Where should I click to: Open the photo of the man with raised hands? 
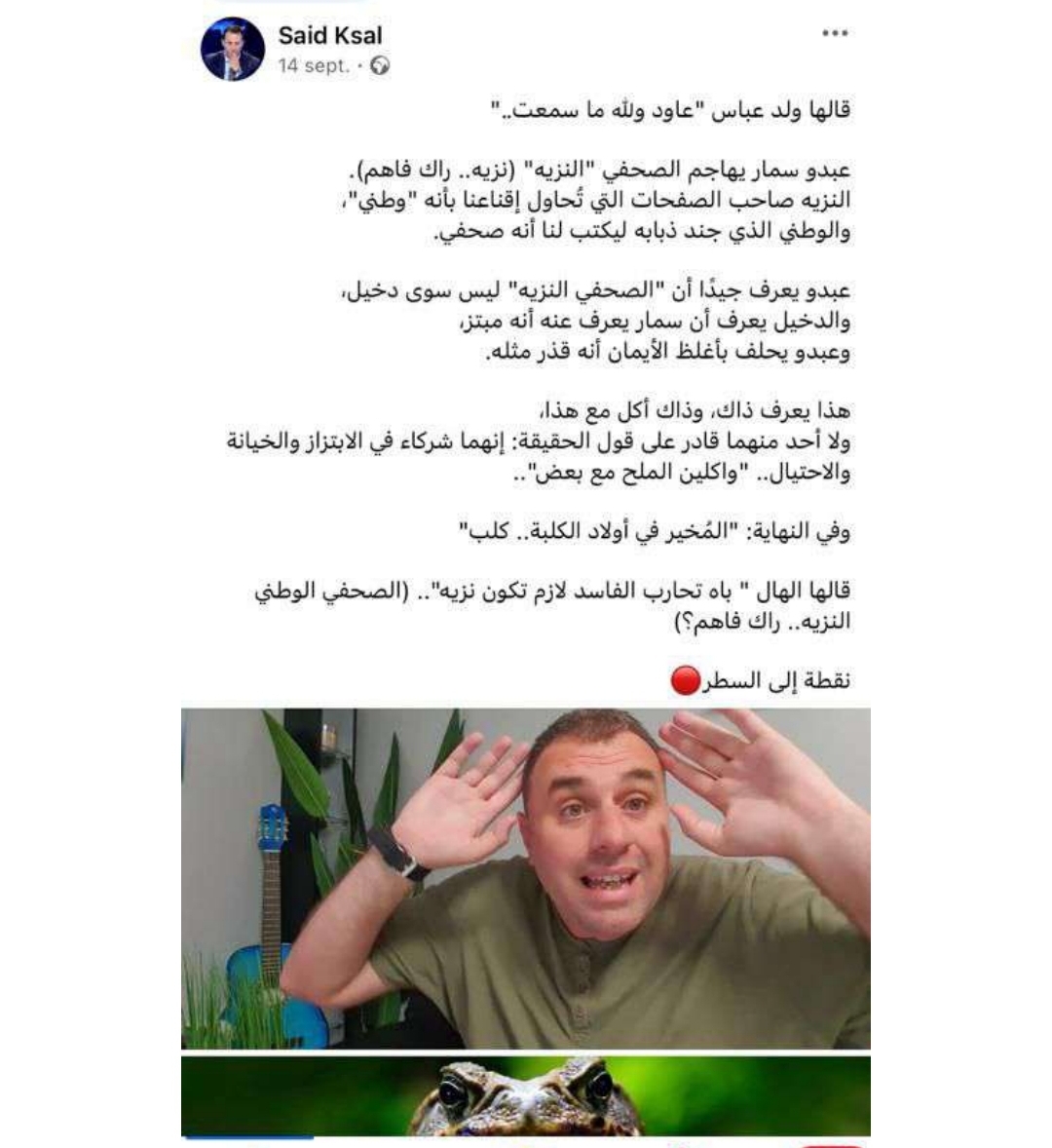tap(525, 878)
